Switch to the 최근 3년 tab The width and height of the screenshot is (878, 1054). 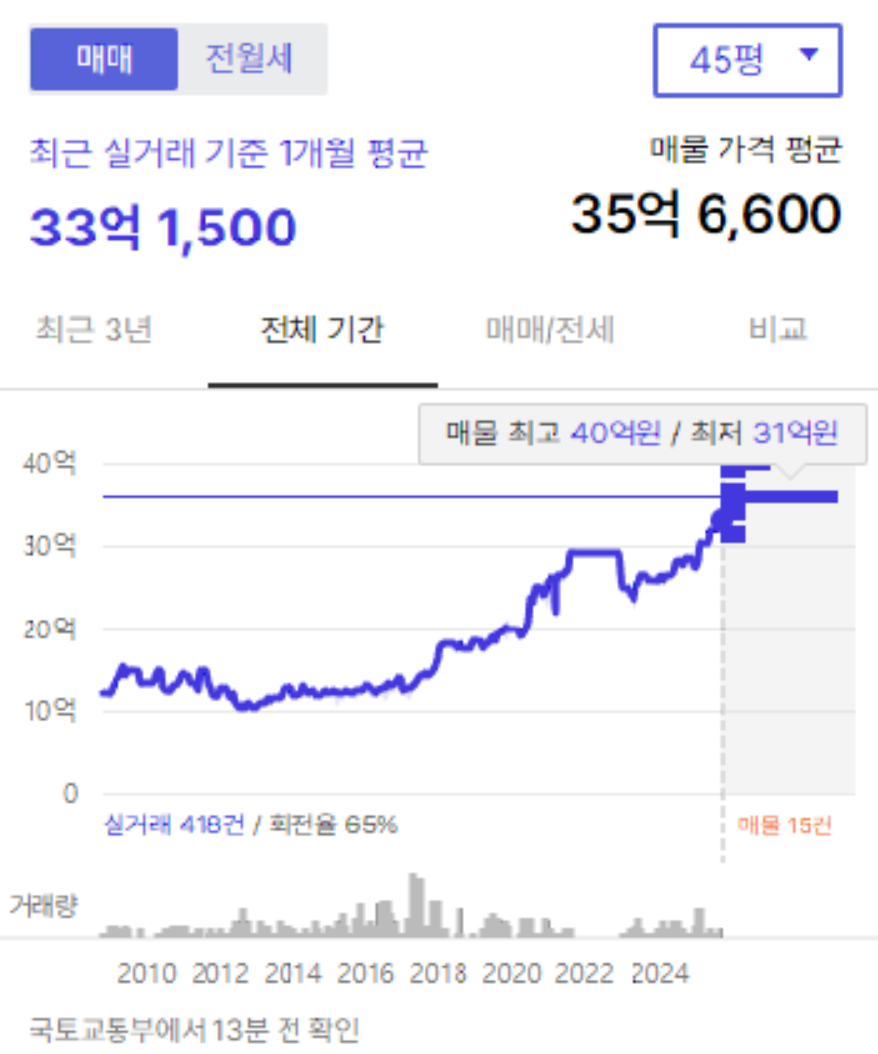93,330
